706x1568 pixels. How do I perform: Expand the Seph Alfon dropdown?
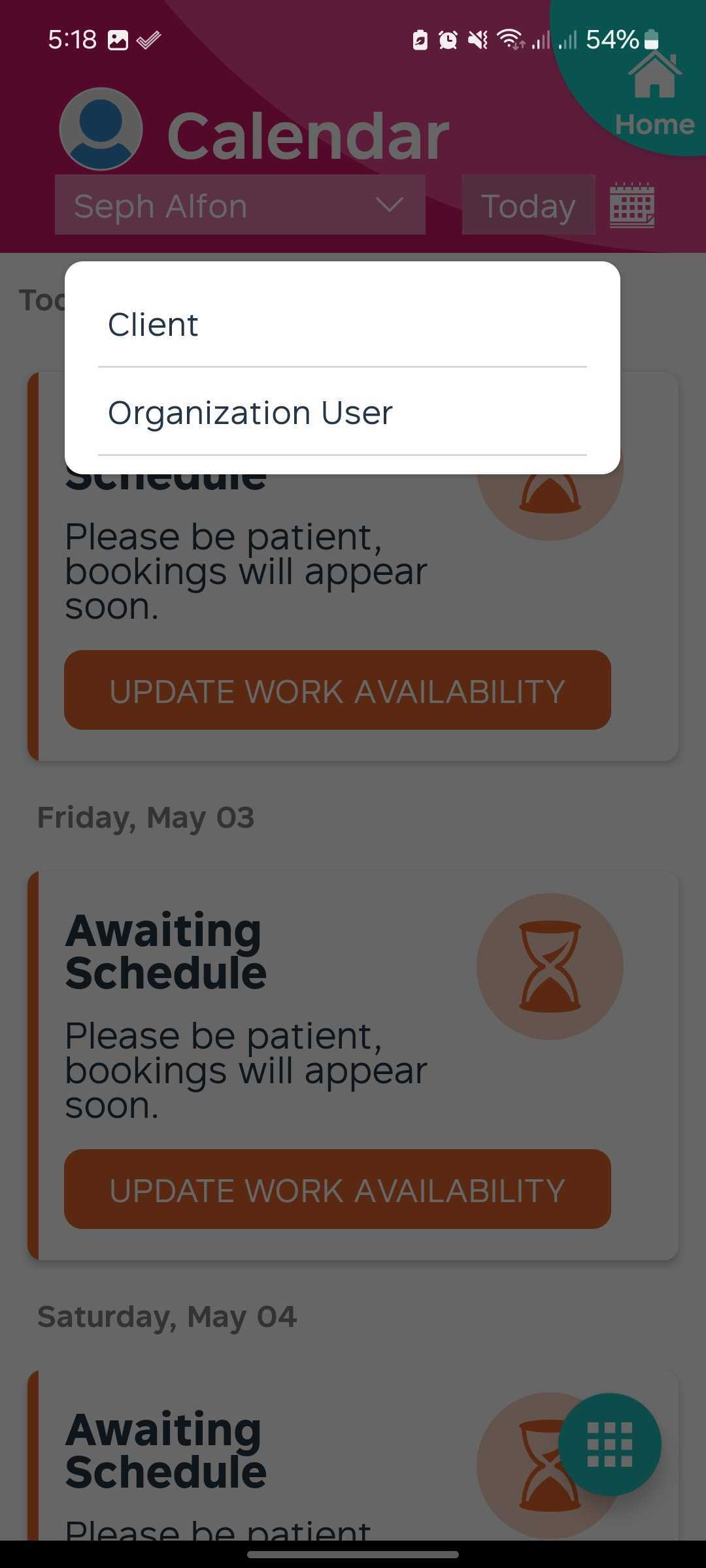tap(240, 206)
